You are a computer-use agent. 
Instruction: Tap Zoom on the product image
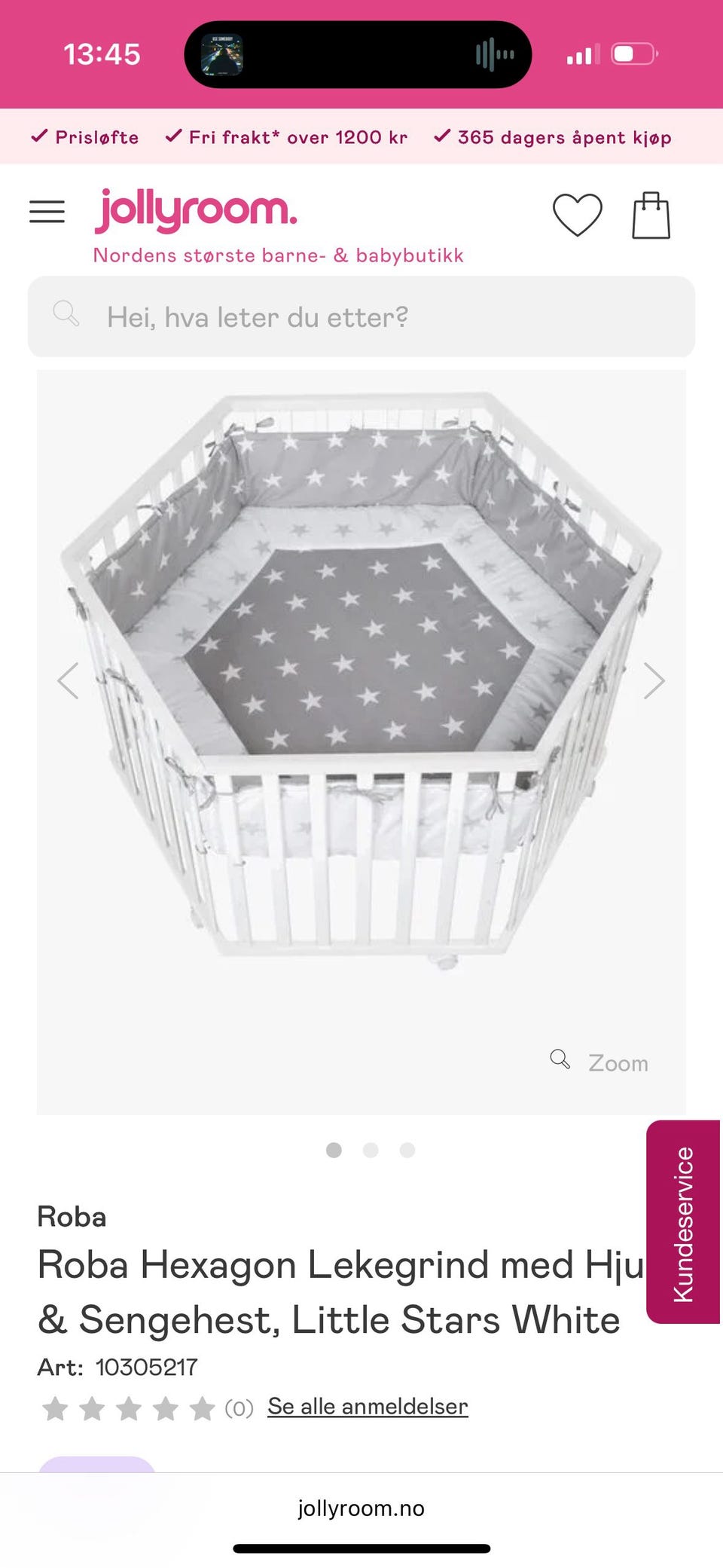tap(599, 1062)
